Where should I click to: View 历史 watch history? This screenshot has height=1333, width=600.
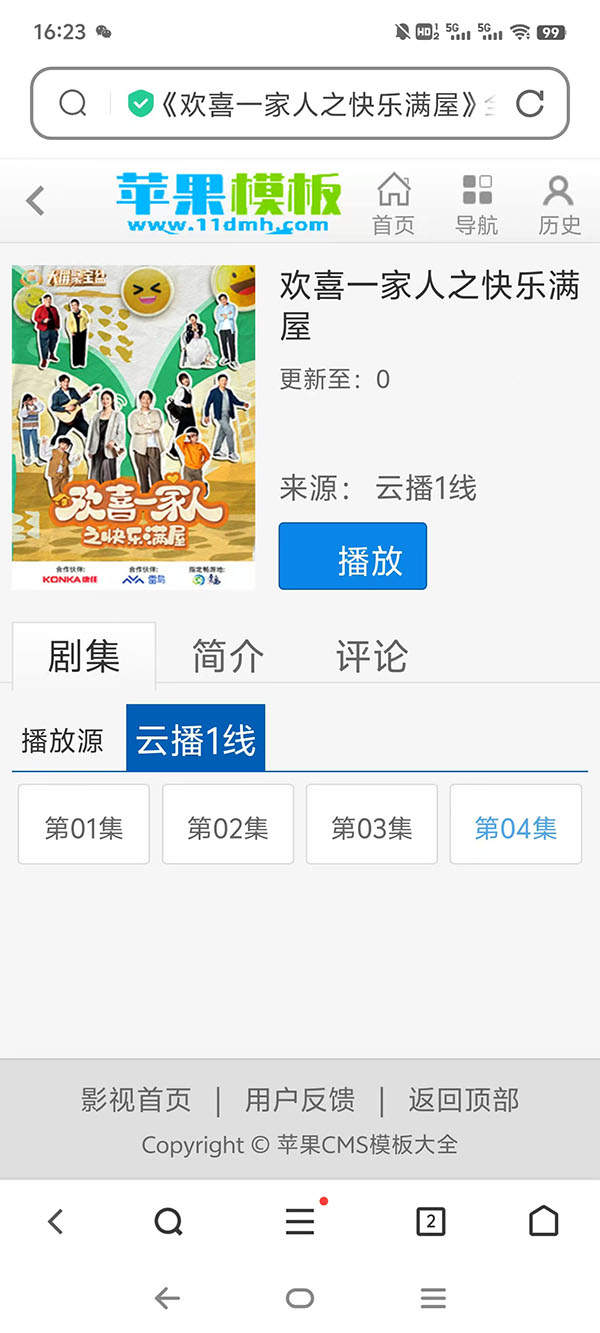[558, 203]
